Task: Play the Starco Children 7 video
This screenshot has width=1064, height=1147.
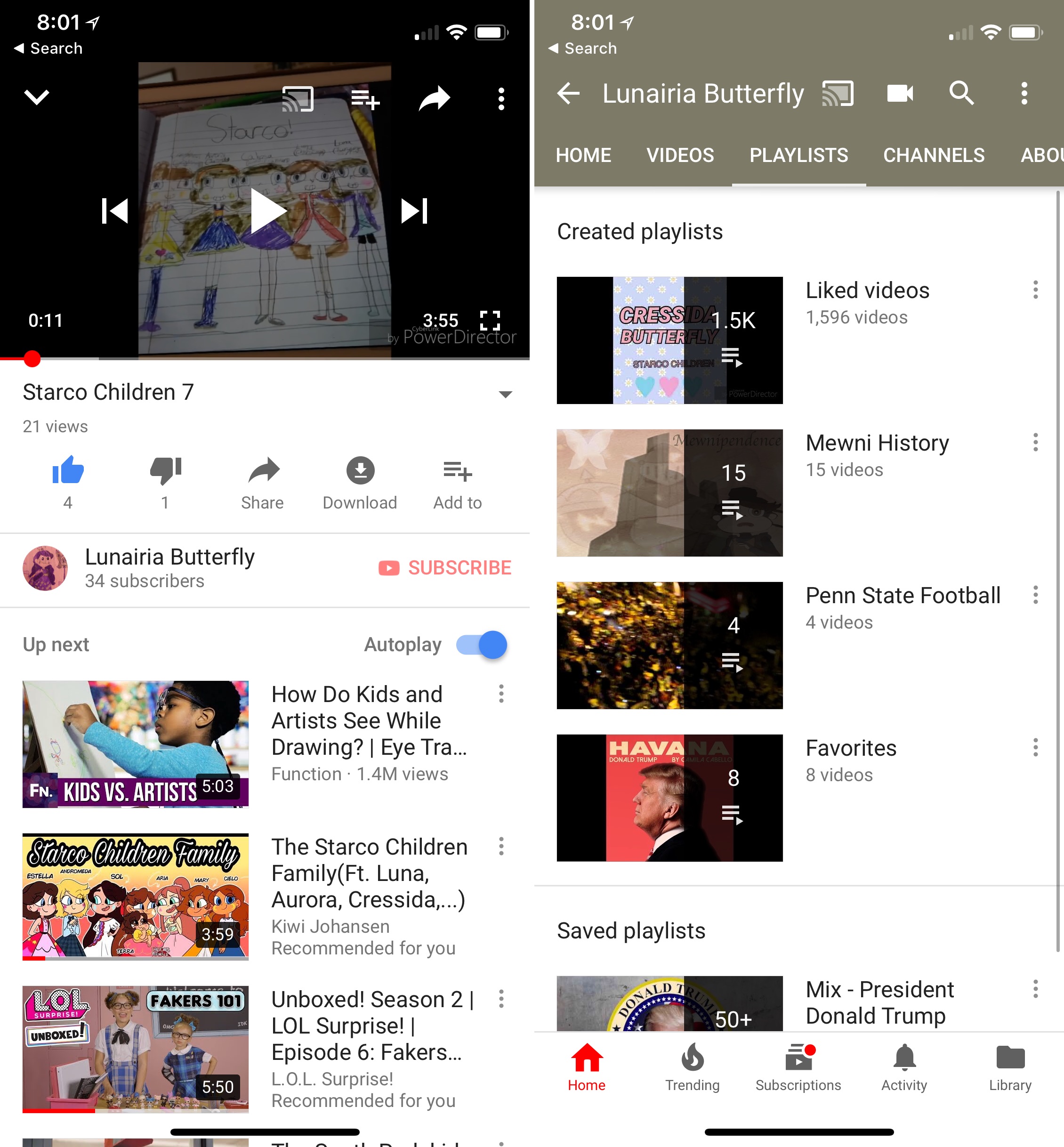Action: click(268, 211)
